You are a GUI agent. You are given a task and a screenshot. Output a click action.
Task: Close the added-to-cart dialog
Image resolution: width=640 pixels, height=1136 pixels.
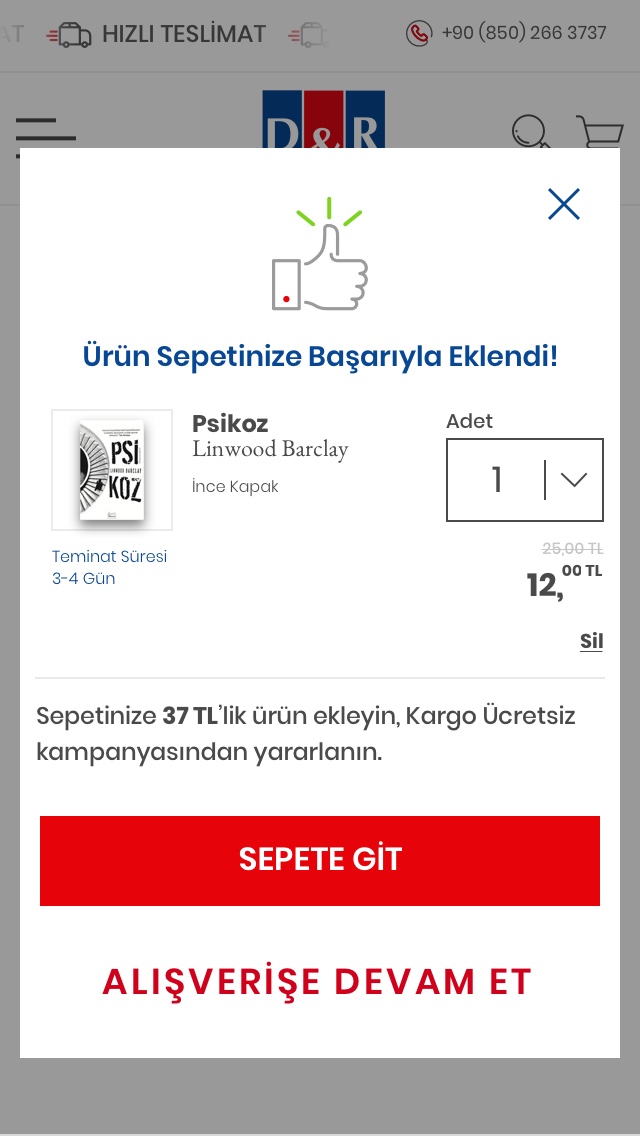564,204
